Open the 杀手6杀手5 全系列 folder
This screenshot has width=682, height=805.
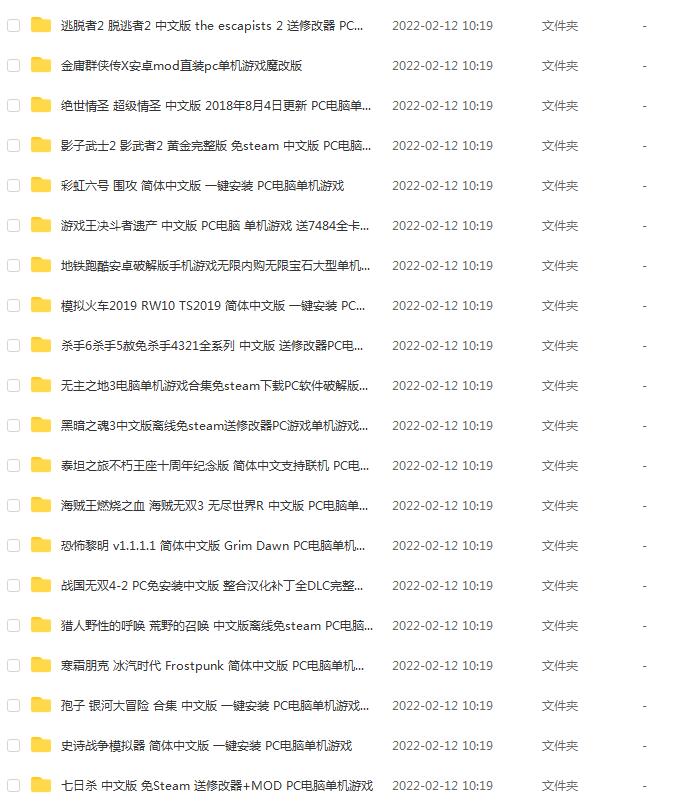point(212,345)
